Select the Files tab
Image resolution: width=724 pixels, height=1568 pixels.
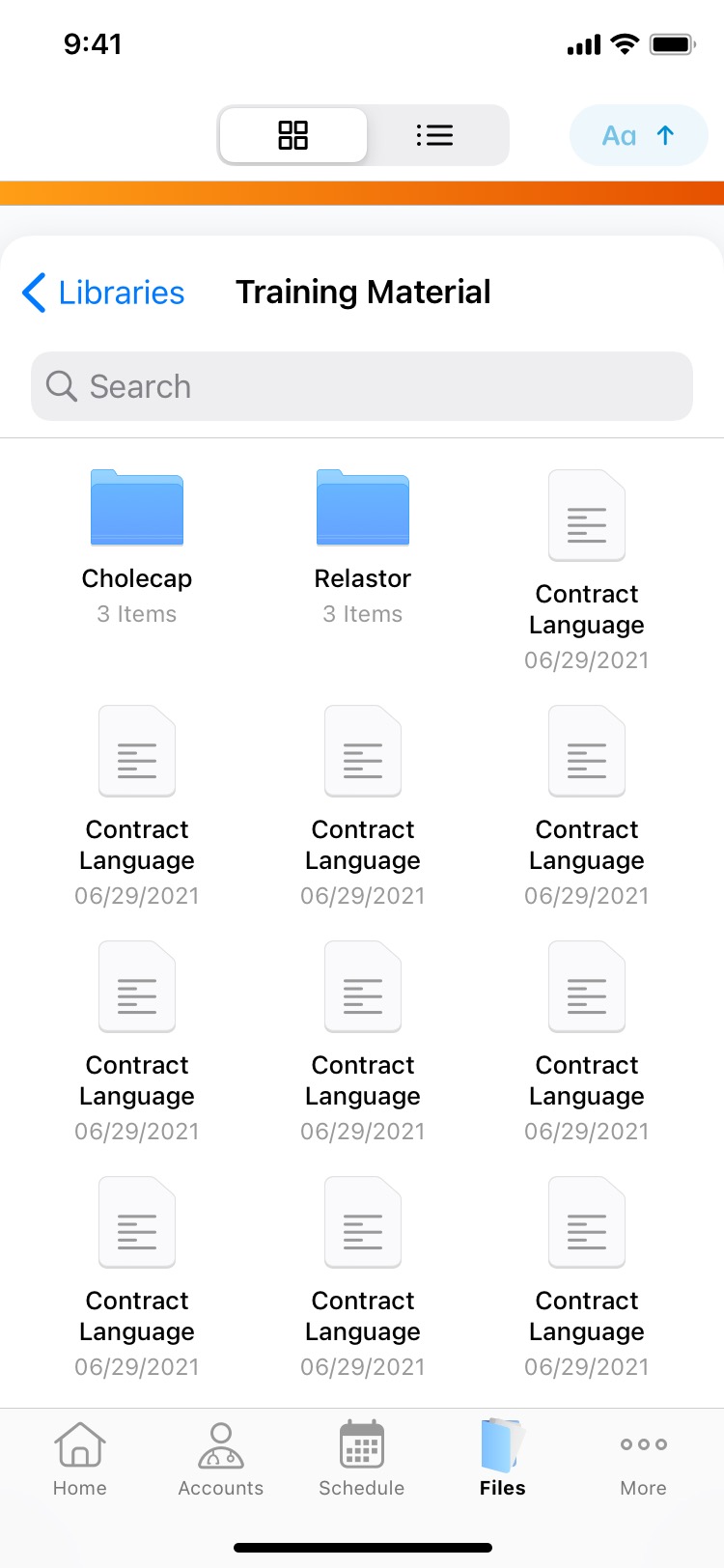coord(503,1458)
